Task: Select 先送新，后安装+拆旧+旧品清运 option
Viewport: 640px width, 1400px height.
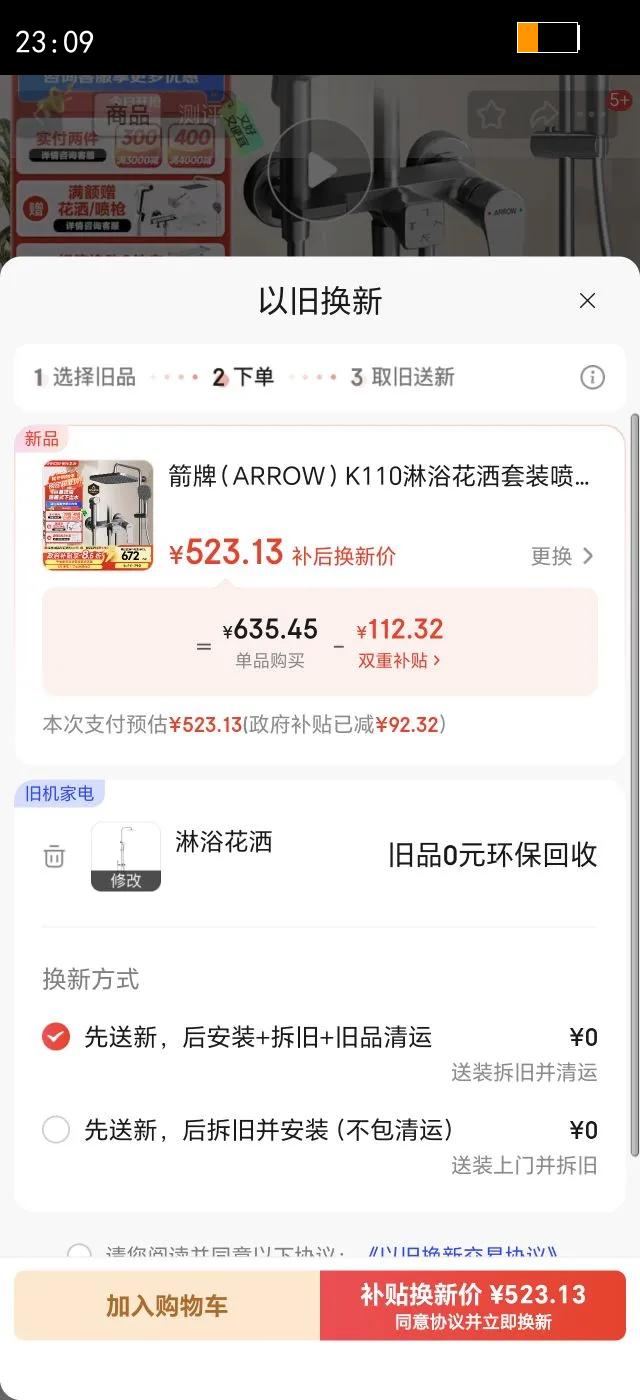Action: [56, 1037]
